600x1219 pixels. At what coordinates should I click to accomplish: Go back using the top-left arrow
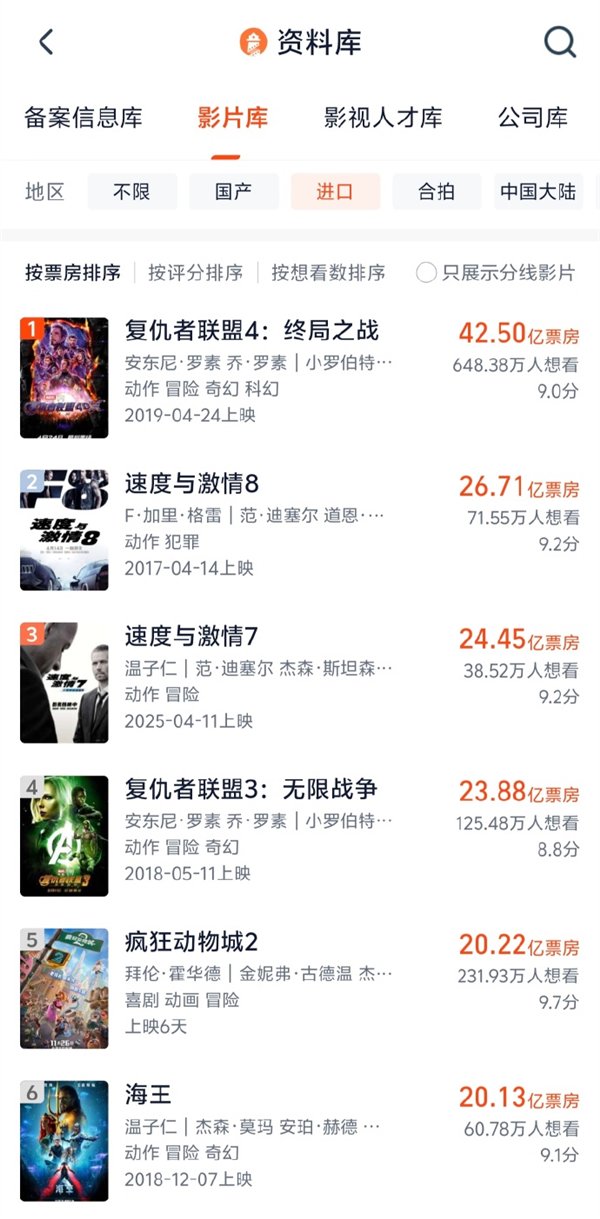(x=46, y=42)
